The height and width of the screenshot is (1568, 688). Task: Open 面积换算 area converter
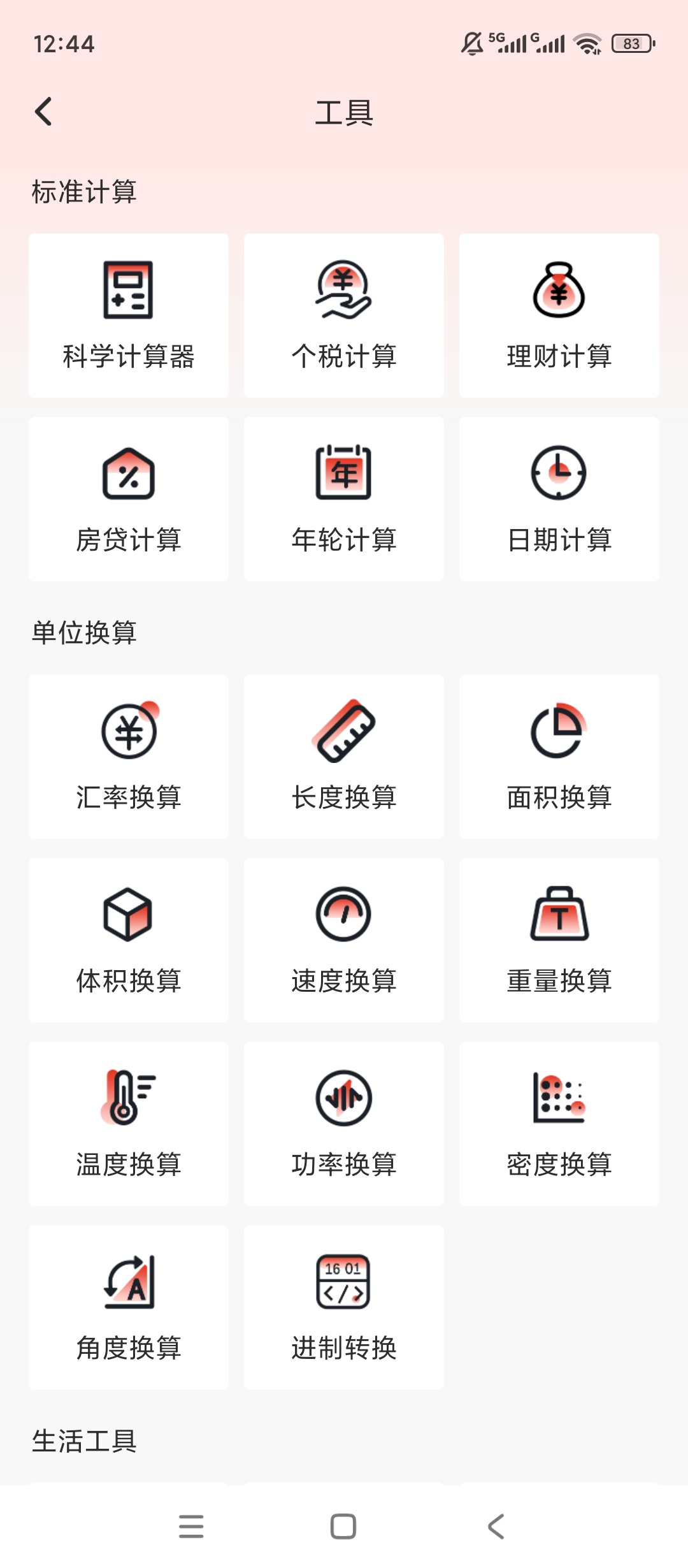tap(559, 757)
